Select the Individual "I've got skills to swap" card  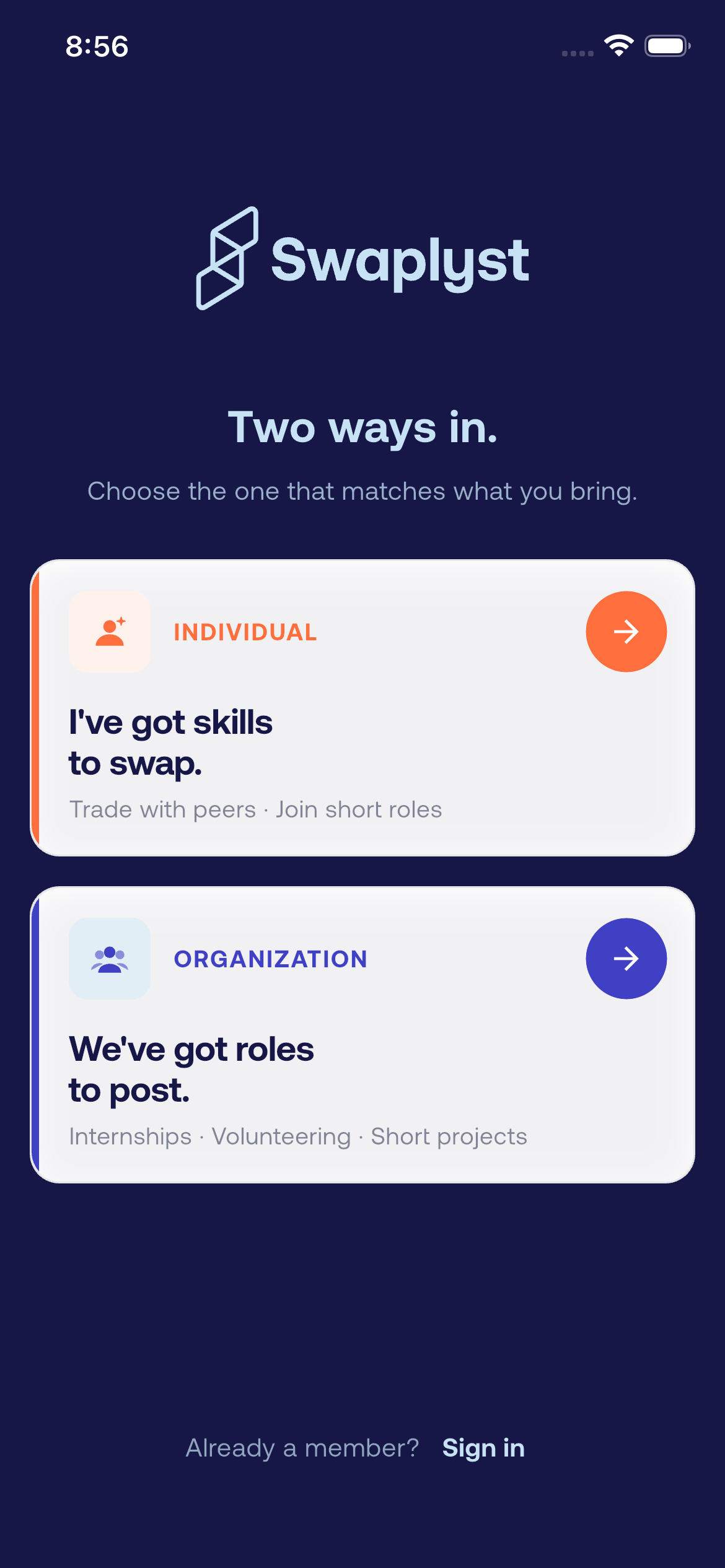[362, 708]
